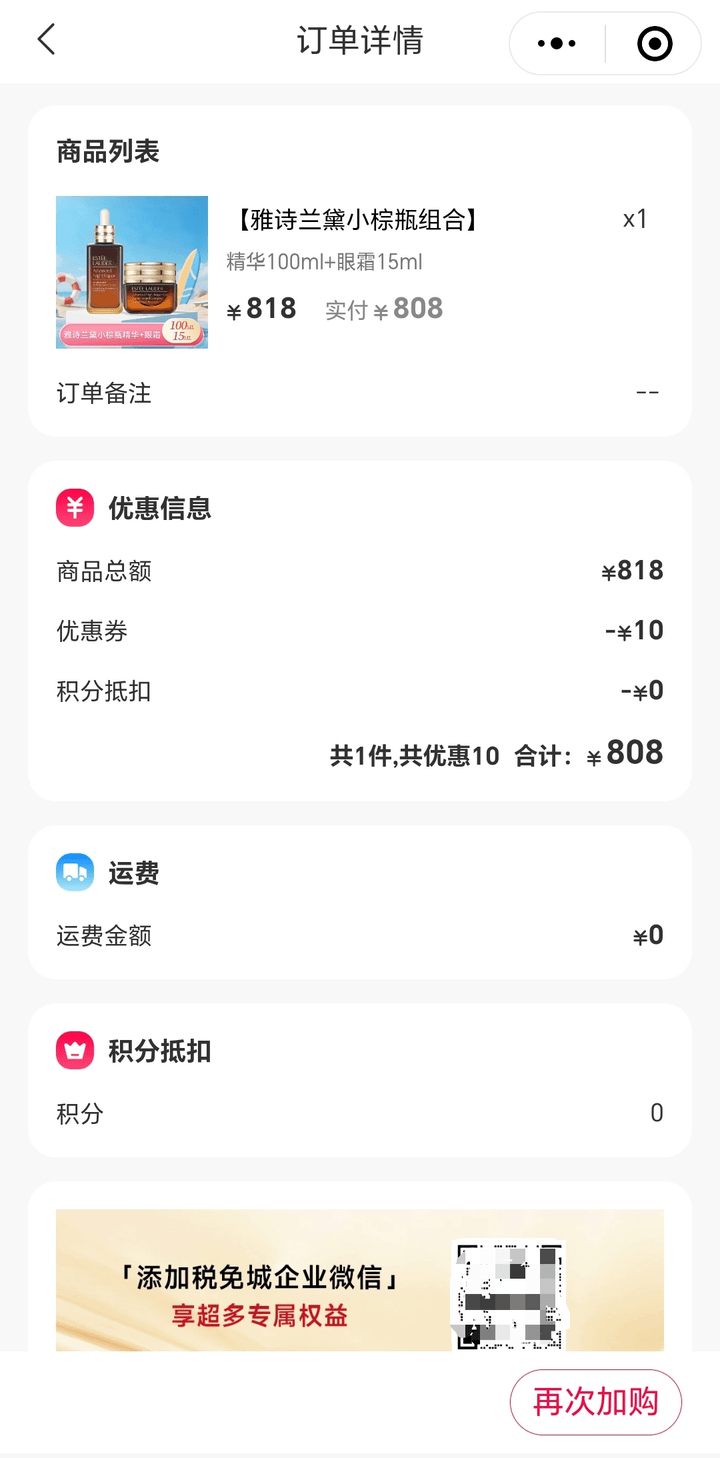Tap the 积分 value showing 0
The height and width of the screenshot is (1458, 720).
pos(656,1113)
